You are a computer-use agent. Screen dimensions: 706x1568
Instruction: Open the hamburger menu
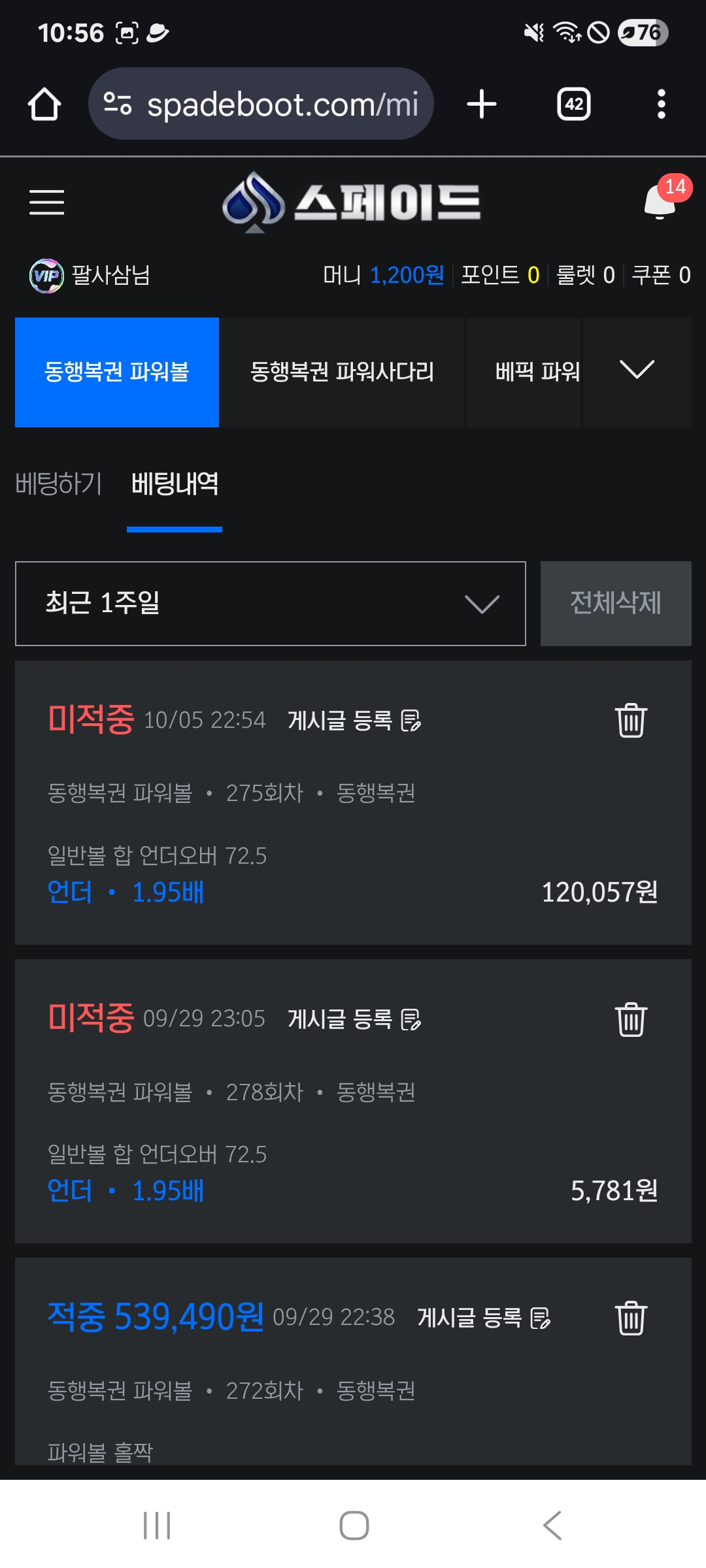47,202
